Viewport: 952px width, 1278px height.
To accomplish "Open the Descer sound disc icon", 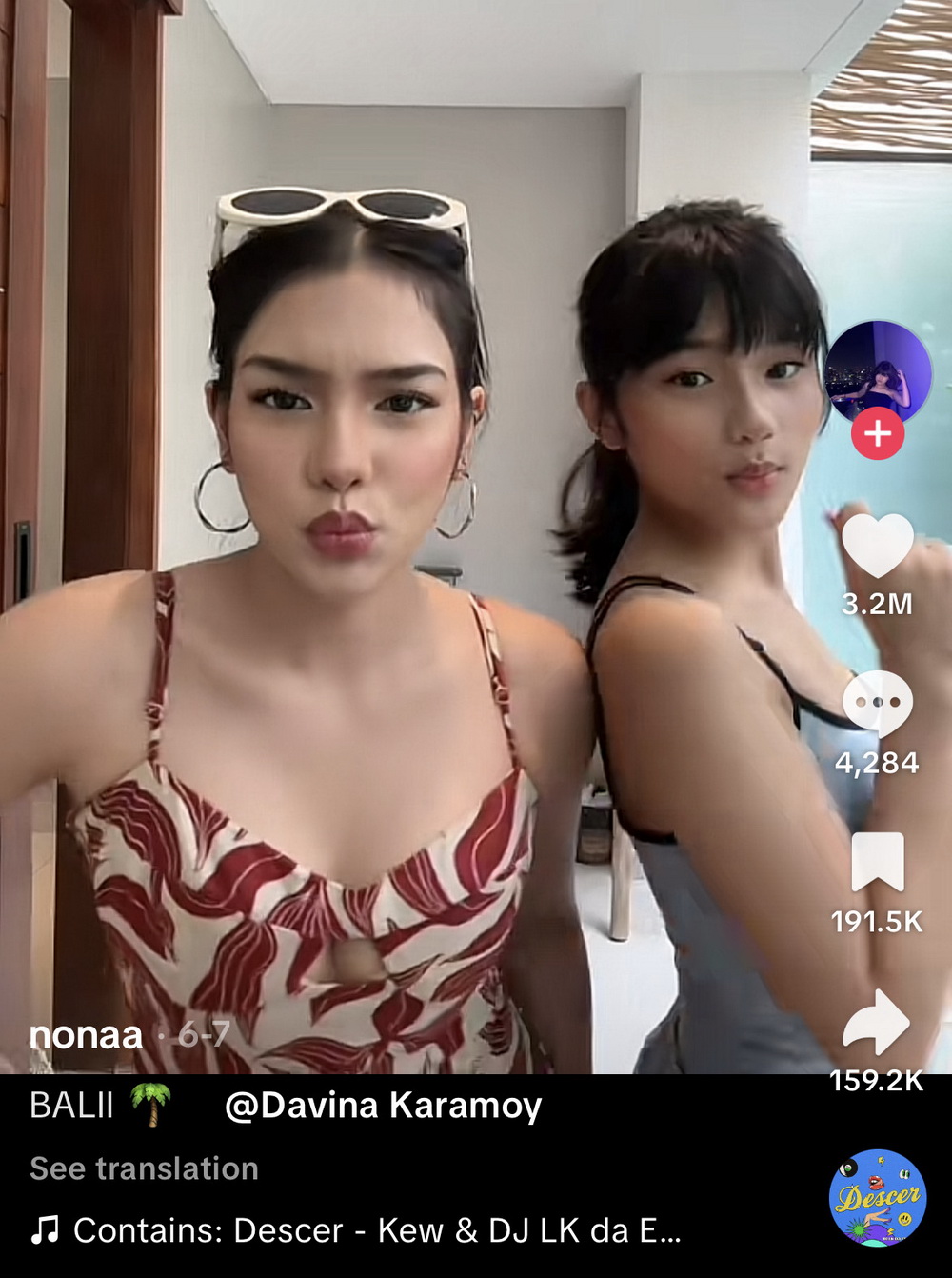I will [x=877, y=1197].
